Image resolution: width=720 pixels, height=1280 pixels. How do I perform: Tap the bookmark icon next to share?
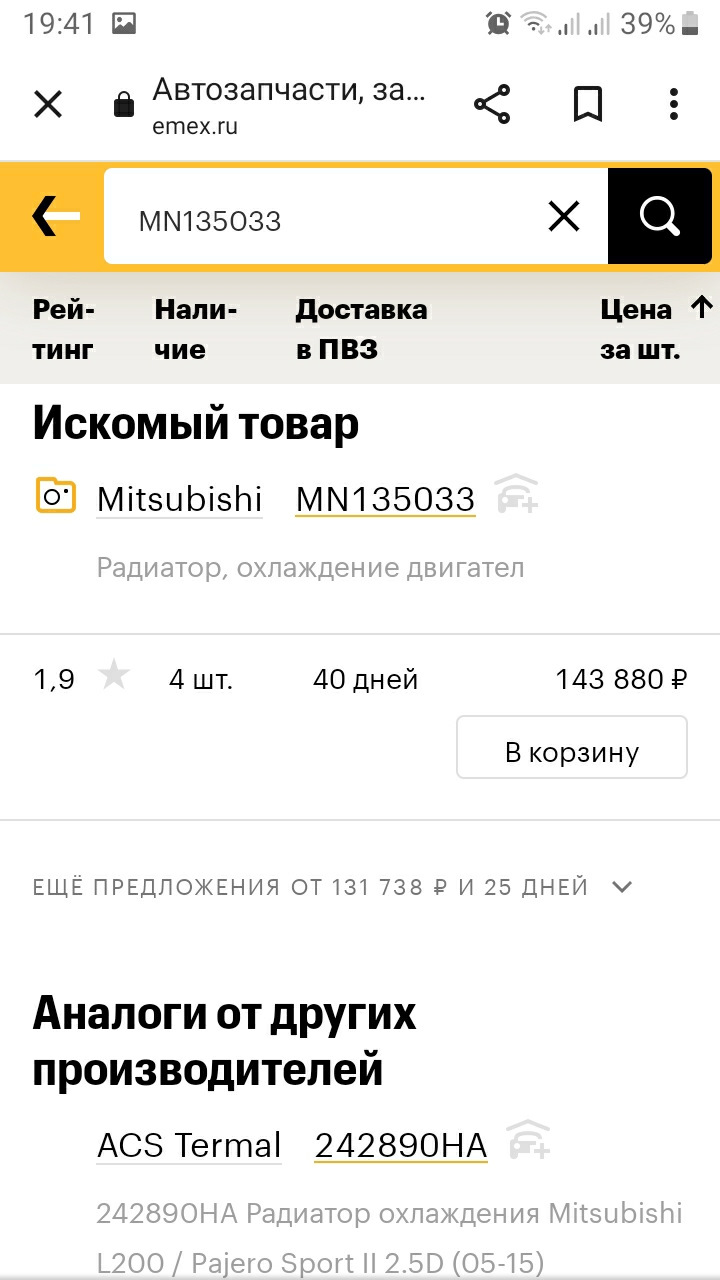pos(587,104)
